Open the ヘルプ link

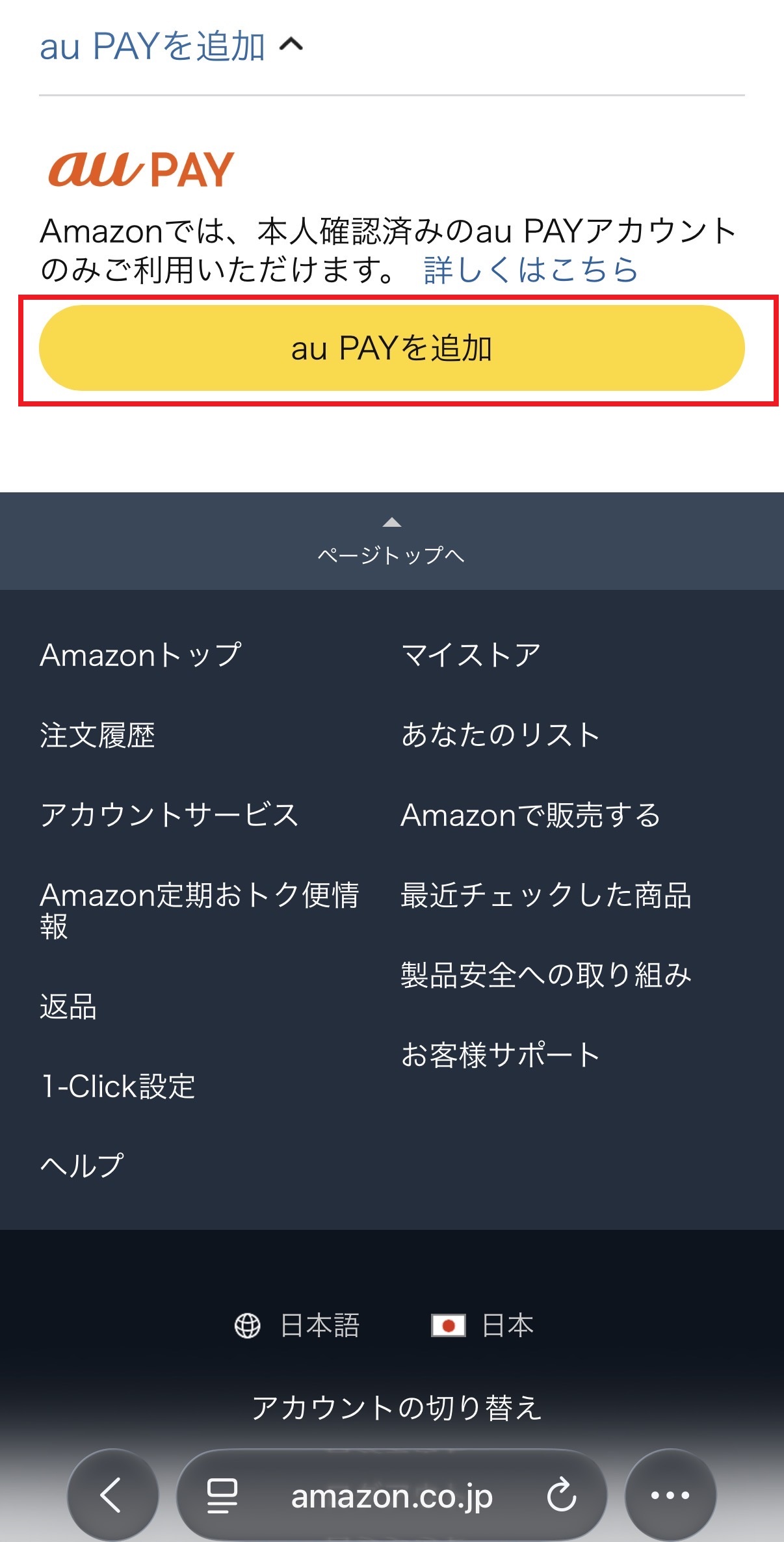(82, 1165)
